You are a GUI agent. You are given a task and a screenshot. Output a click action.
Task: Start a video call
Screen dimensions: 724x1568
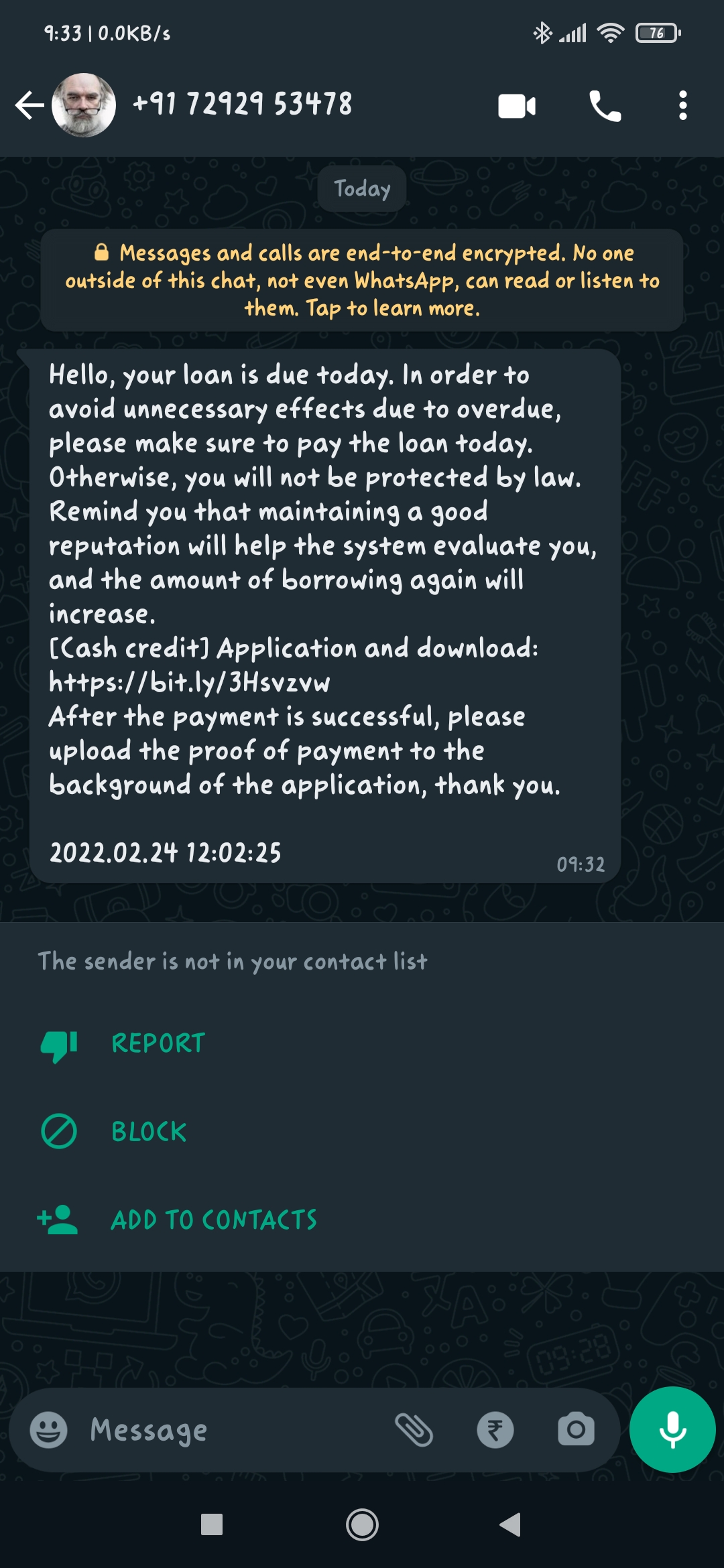coord(517,106)
